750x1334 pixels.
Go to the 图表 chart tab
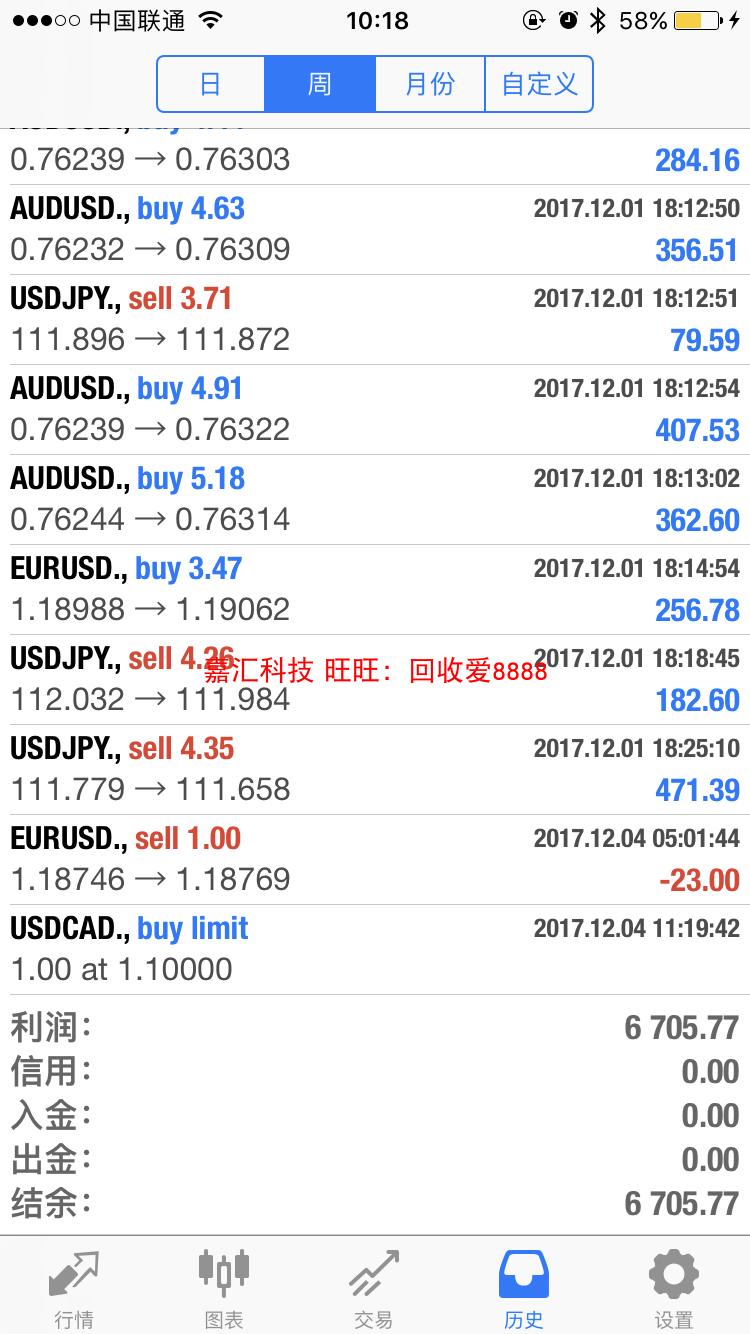click(x=224, y=1286)
